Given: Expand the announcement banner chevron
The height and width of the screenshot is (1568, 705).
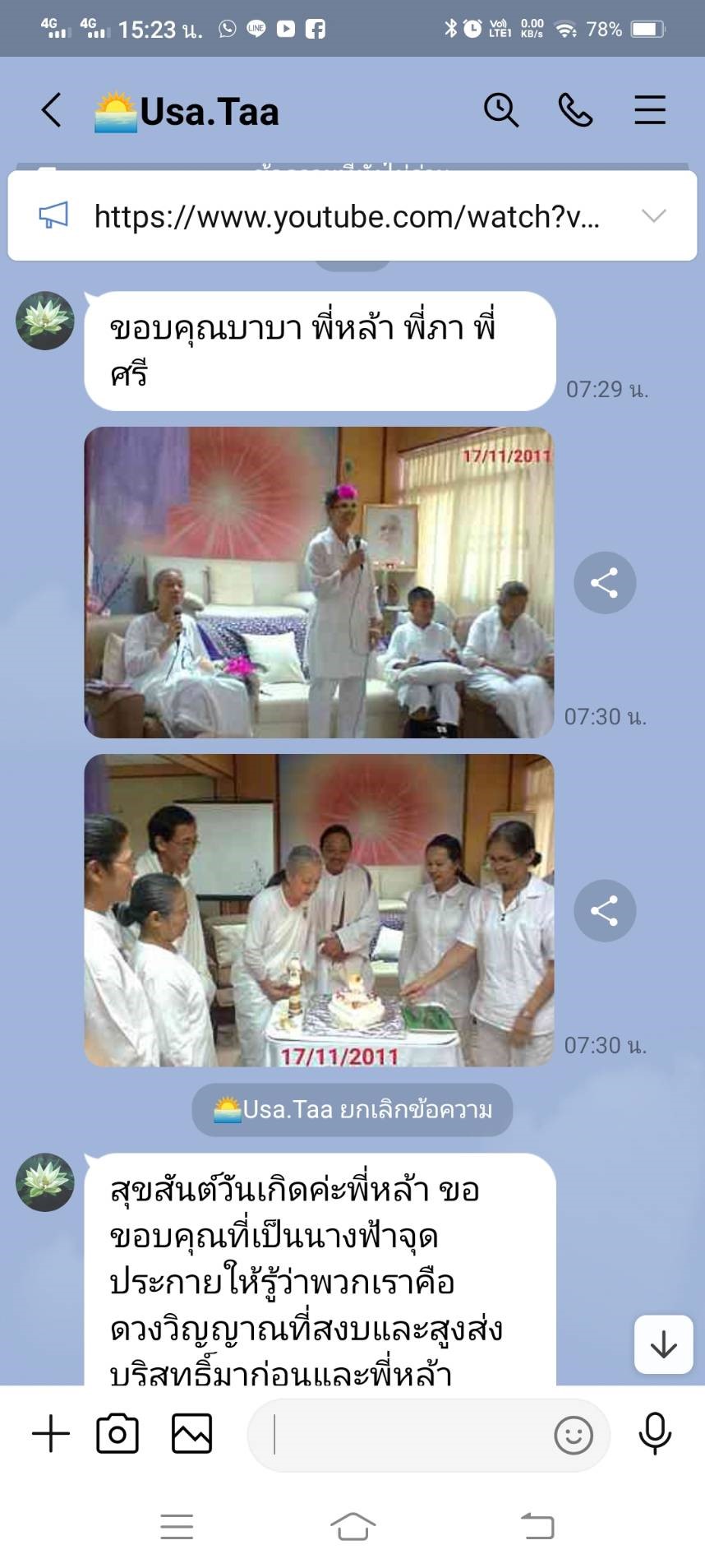Looking at the screenshot, I should pos(653,216).
